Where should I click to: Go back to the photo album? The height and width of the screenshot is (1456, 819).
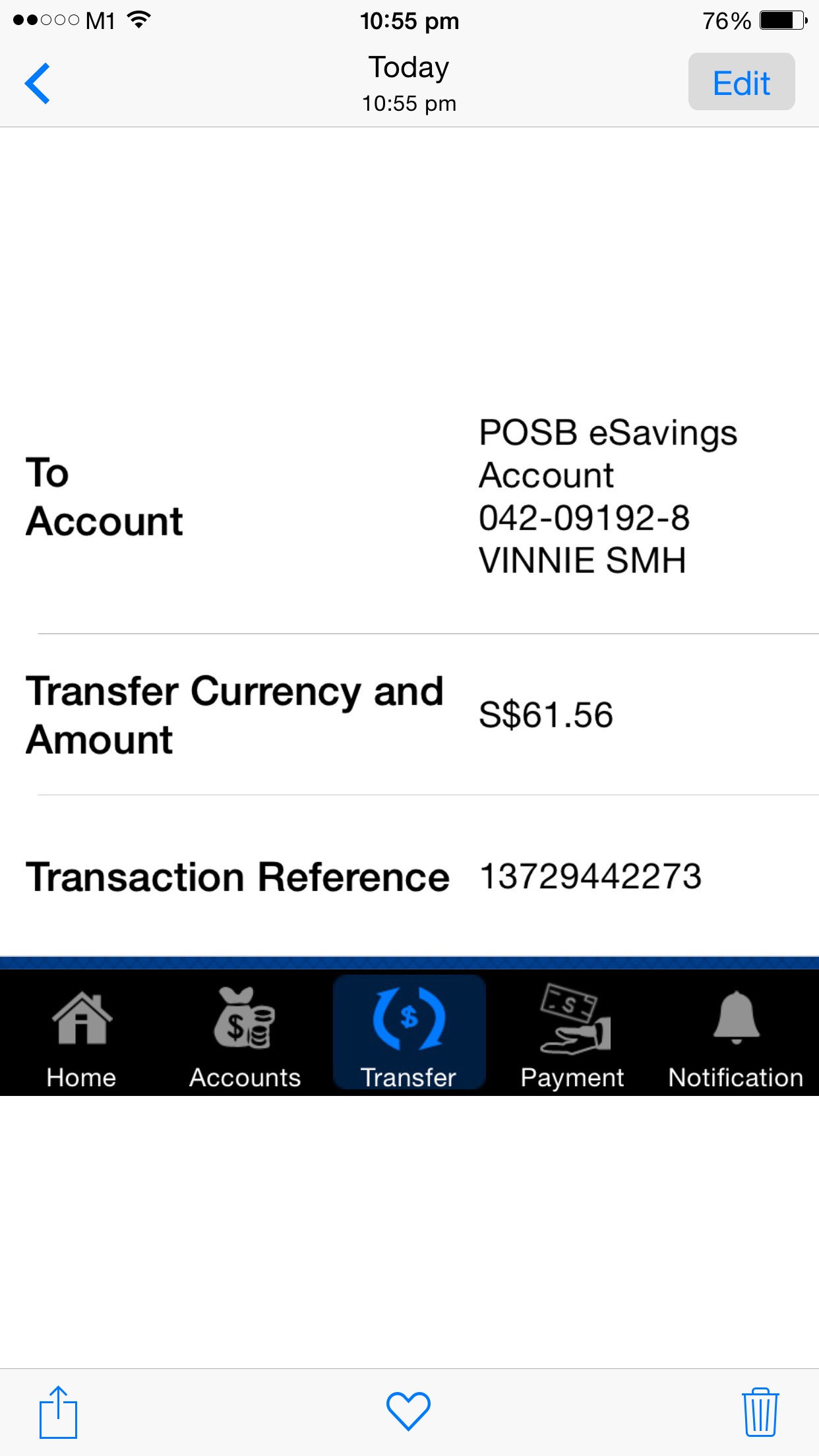click(x=38, y=83)
